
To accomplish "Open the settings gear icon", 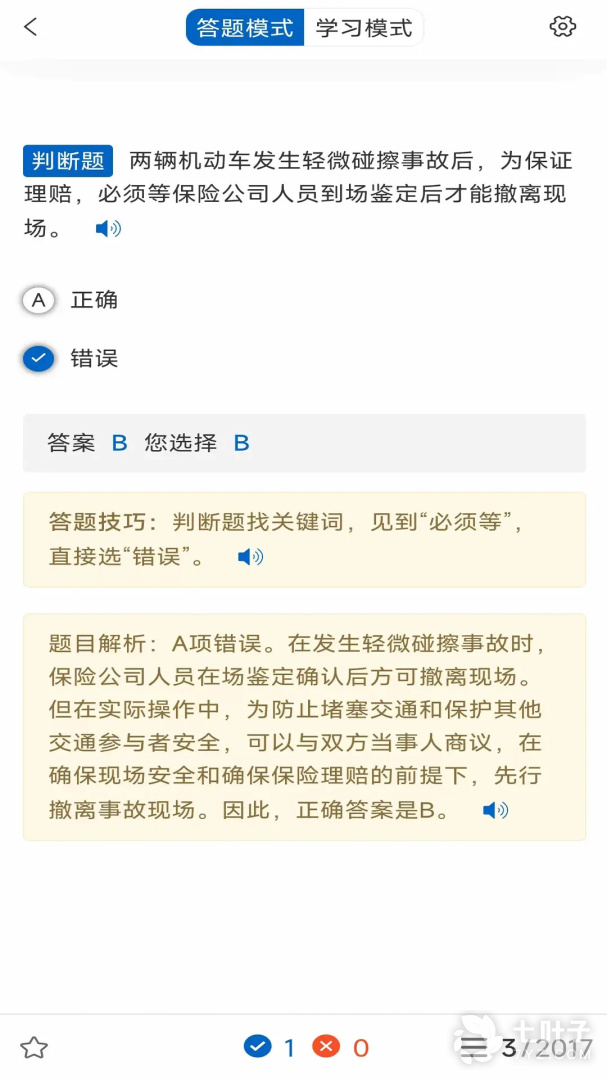I will pos(563,27).
